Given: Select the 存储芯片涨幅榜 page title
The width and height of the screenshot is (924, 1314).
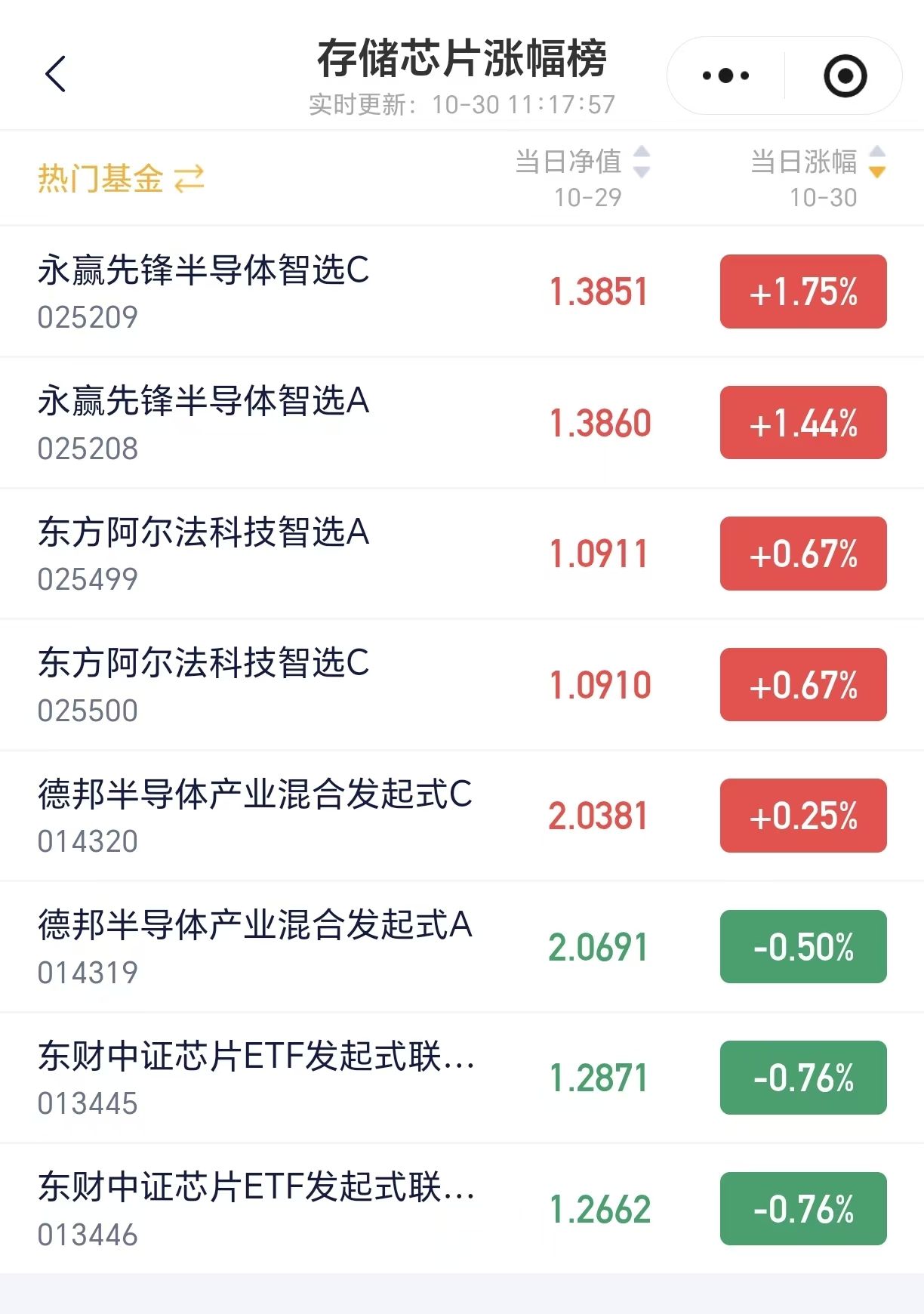Looking at the screenshot, I should pos(462,60).
